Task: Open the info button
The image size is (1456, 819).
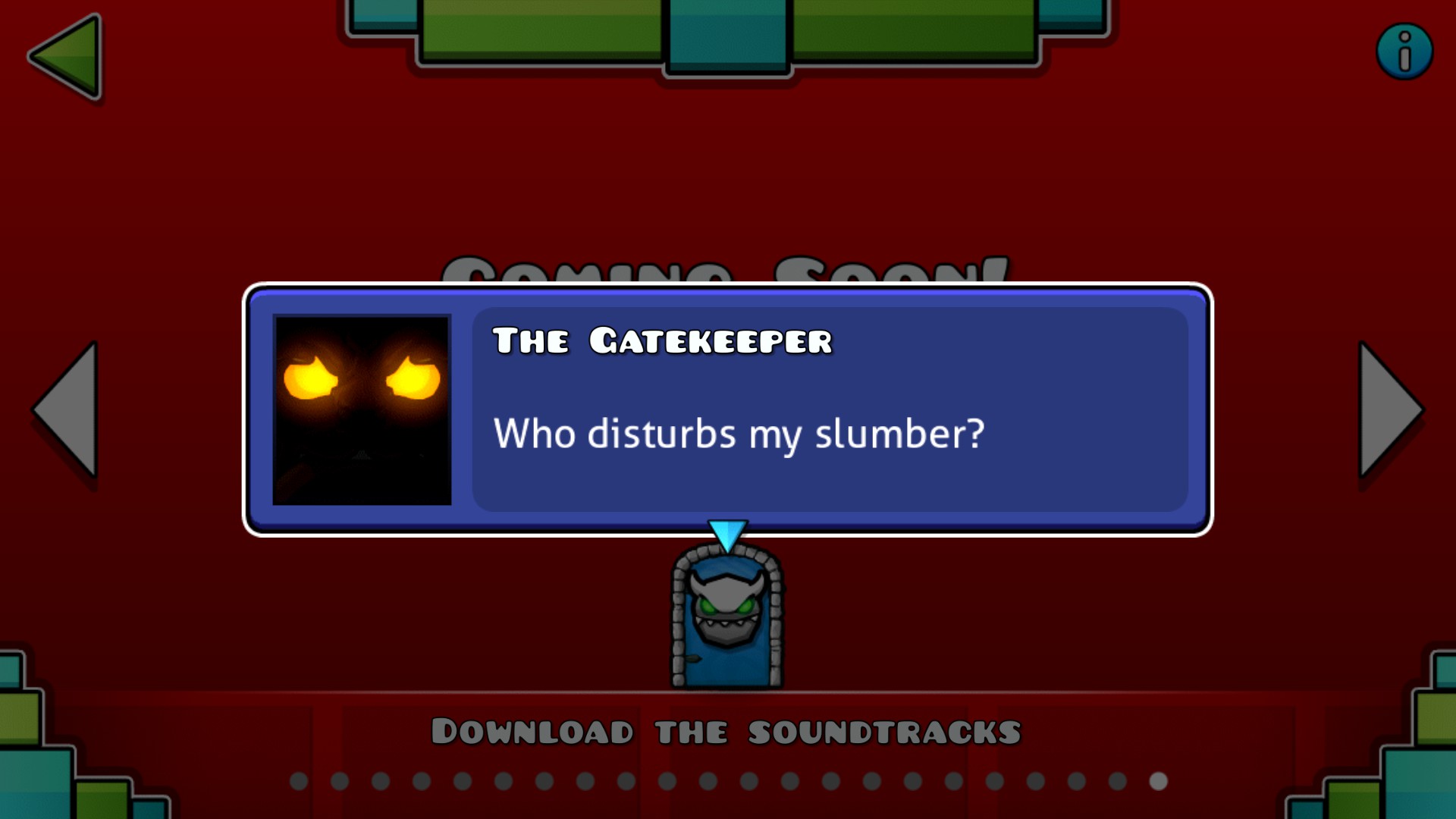Action: (1404, 52)
